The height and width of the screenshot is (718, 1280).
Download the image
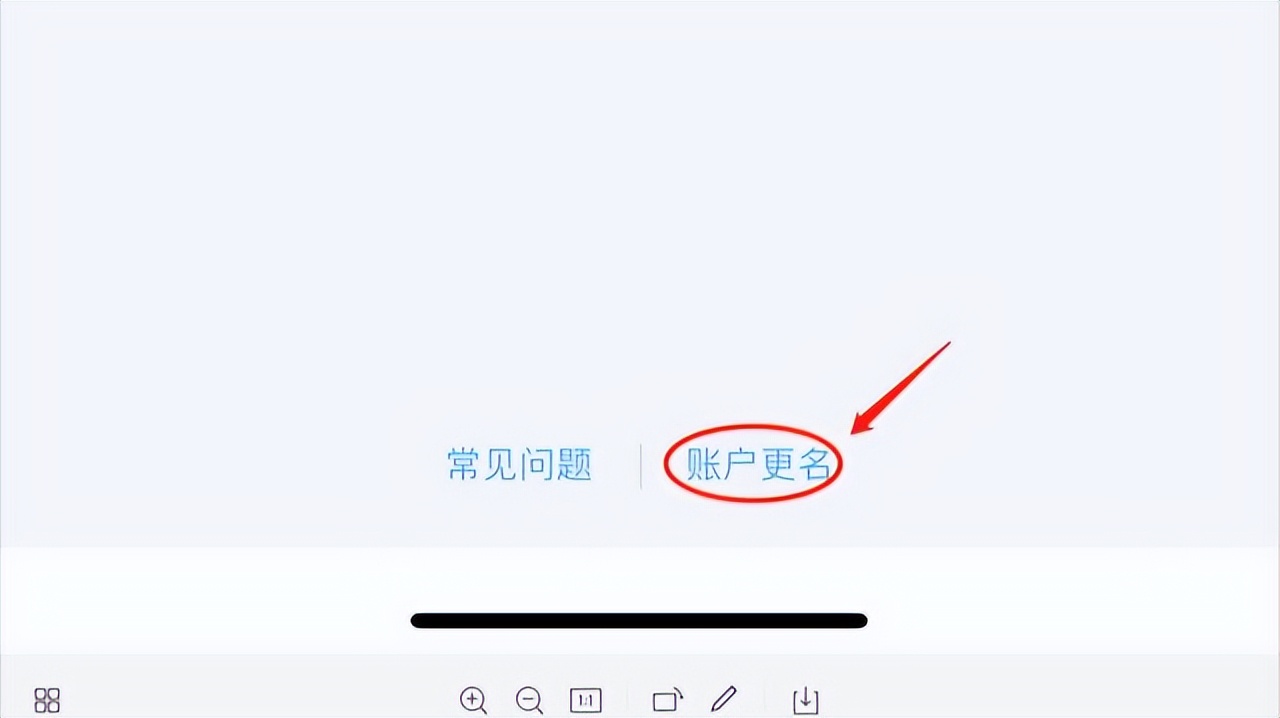pyautogui.click(x=805, y=700)
